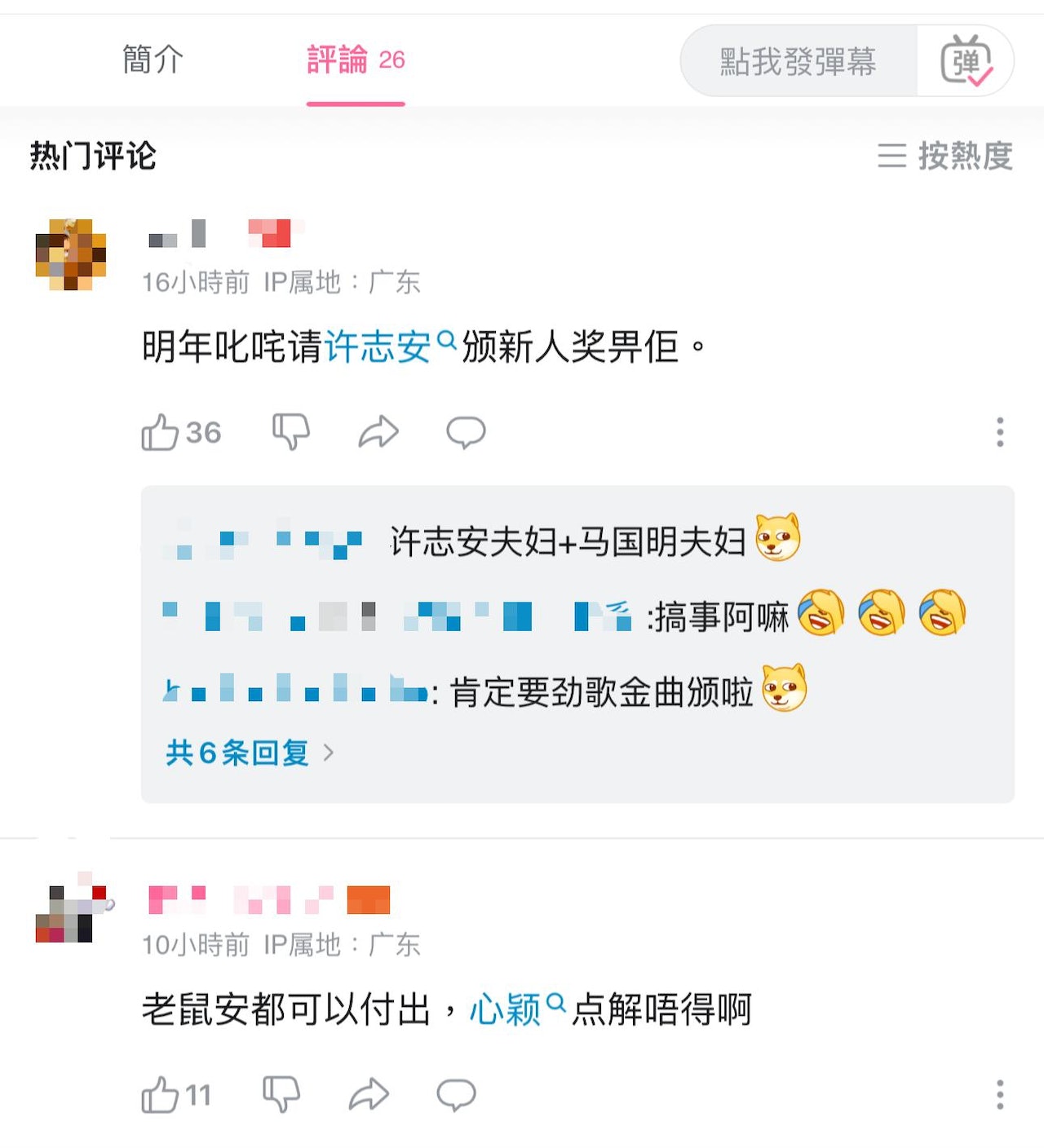Reply to the 明年叱咤请许志安 comment
This screenshot has width=1044, height=1148.
click(x=466, y=432)
